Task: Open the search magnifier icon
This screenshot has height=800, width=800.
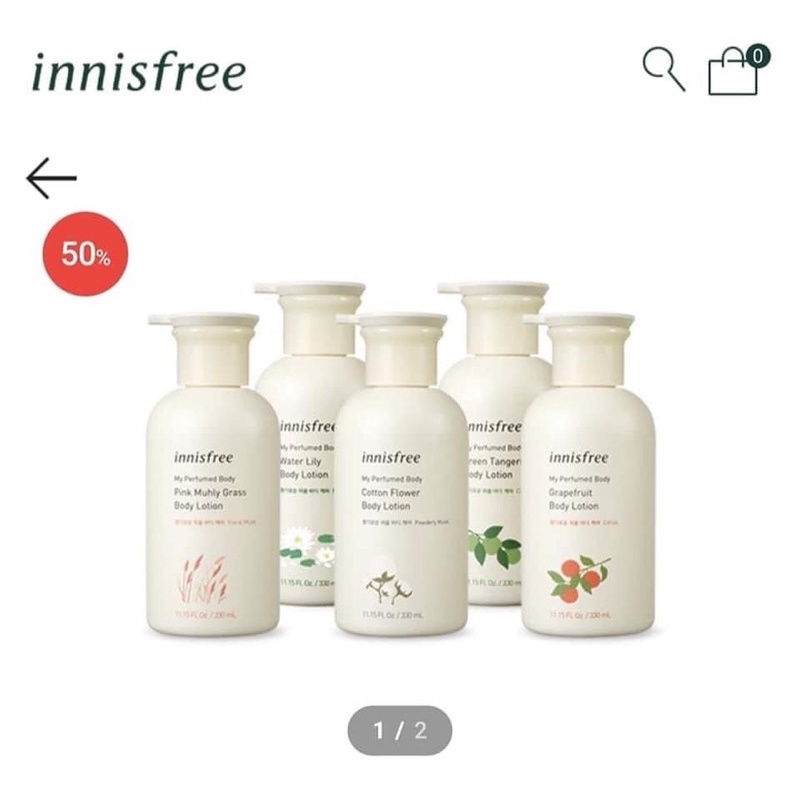Action: [663, 70]
